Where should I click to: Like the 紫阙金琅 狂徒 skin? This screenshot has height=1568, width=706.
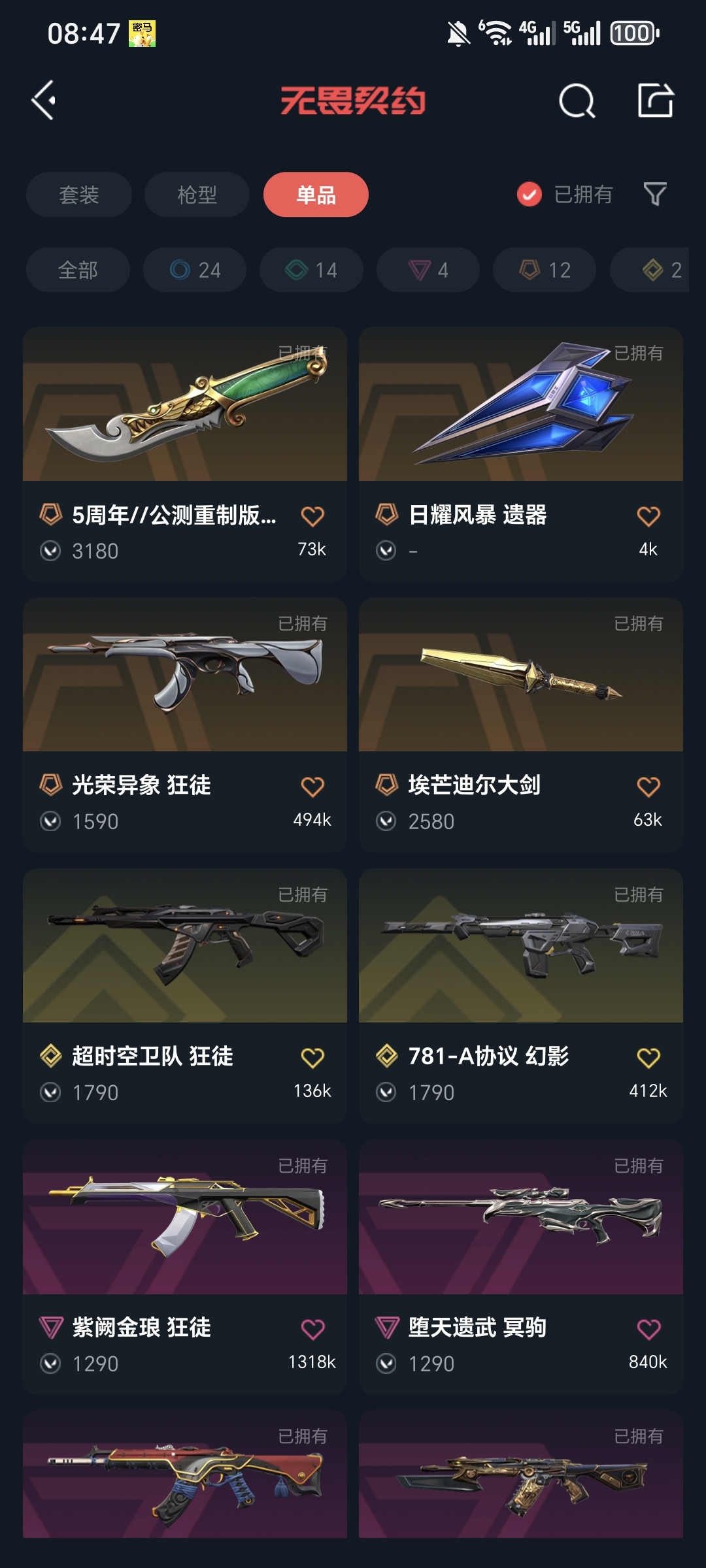pyautogui.click(x=312, y=1330)
